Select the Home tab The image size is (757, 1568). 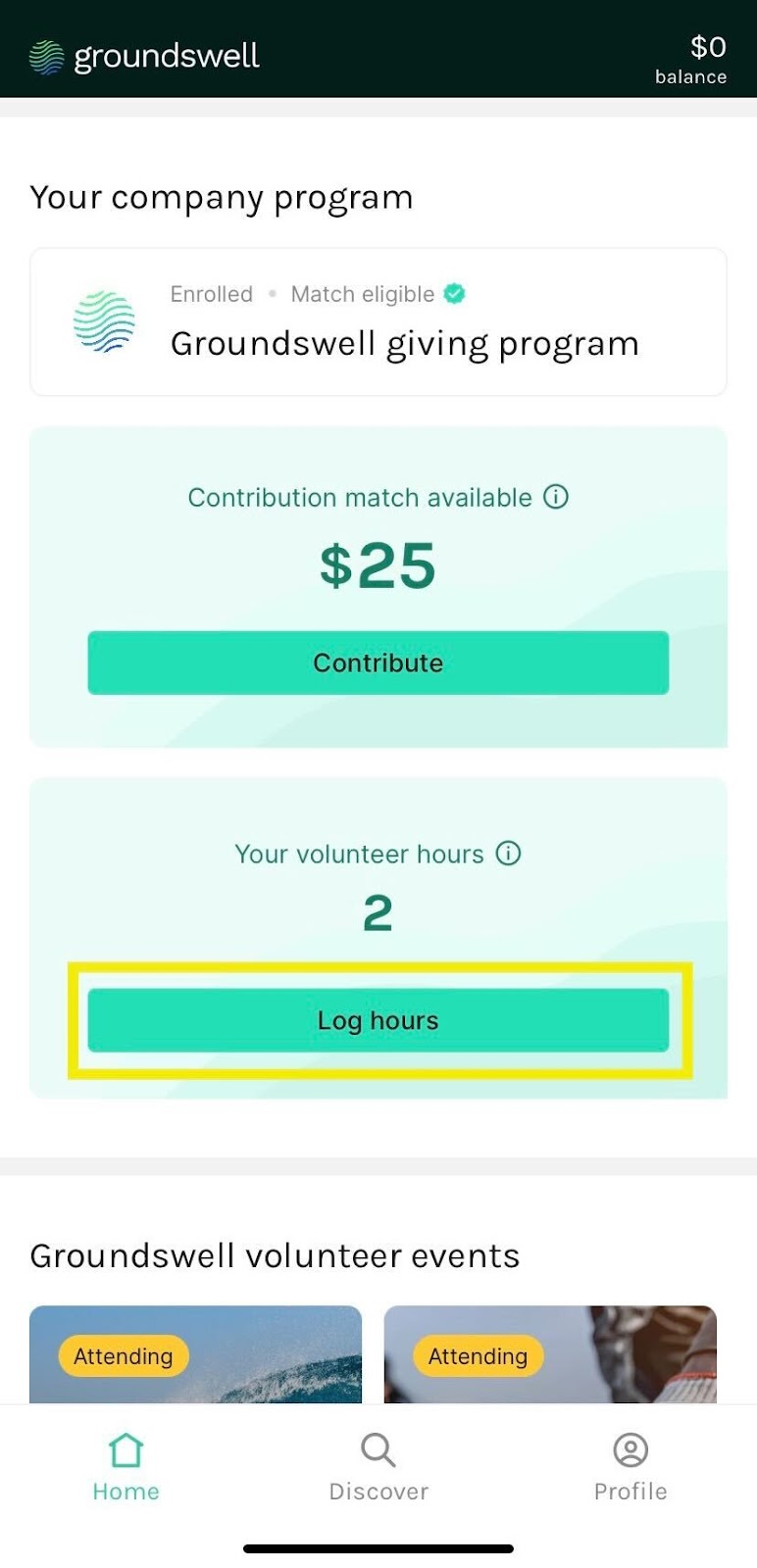126,1467
